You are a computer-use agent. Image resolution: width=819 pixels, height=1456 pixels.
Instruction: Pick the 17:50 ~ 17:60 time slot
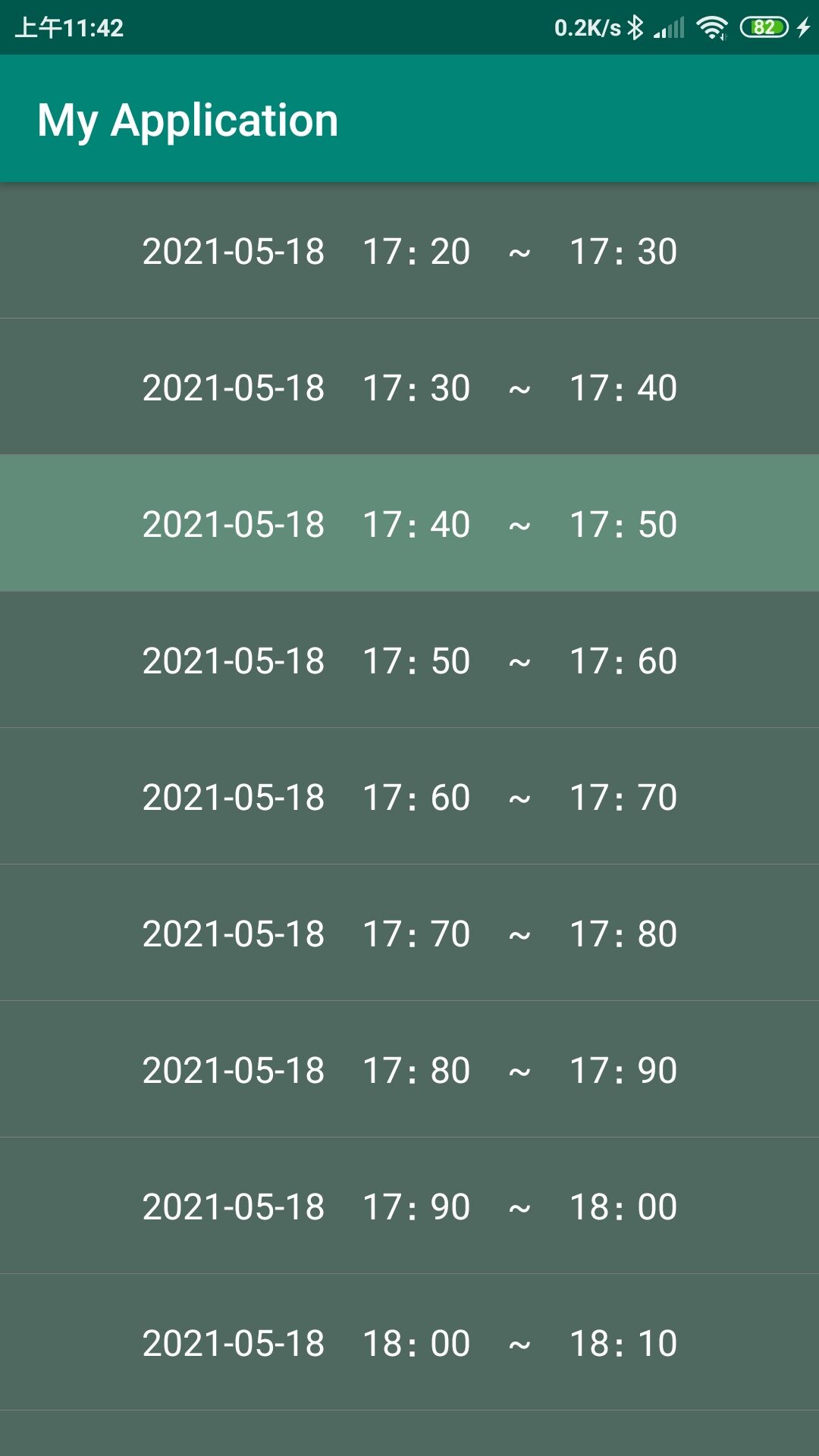[409, 661]
